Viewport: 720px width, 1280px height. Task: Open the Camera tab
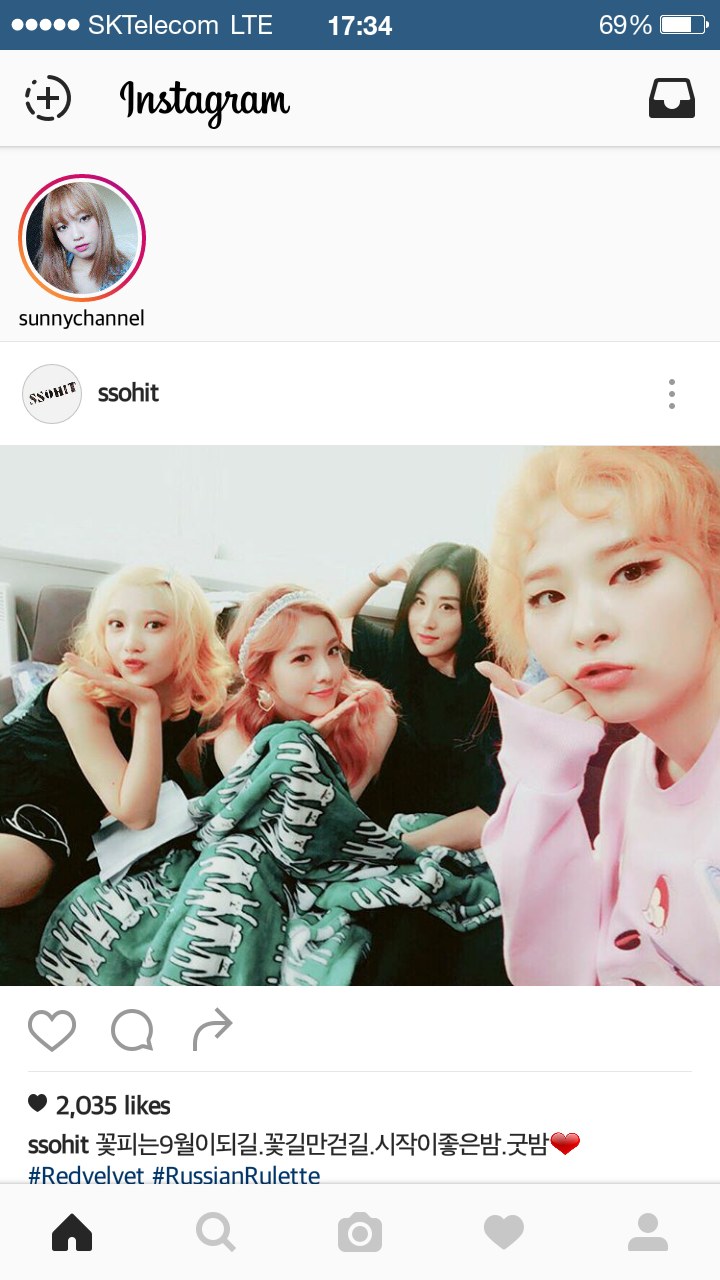tap(360, 1232)
